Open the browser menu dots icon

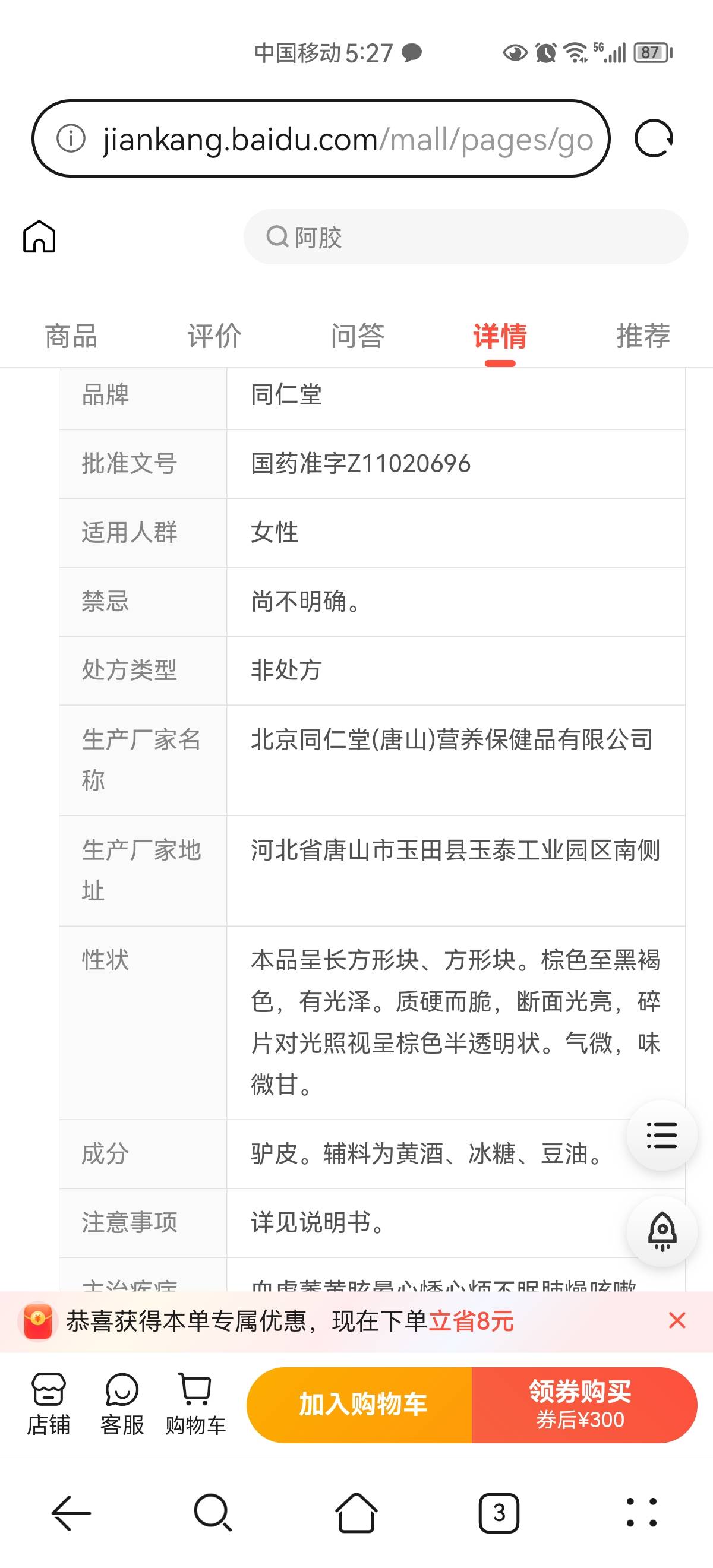coord(642,1513)
